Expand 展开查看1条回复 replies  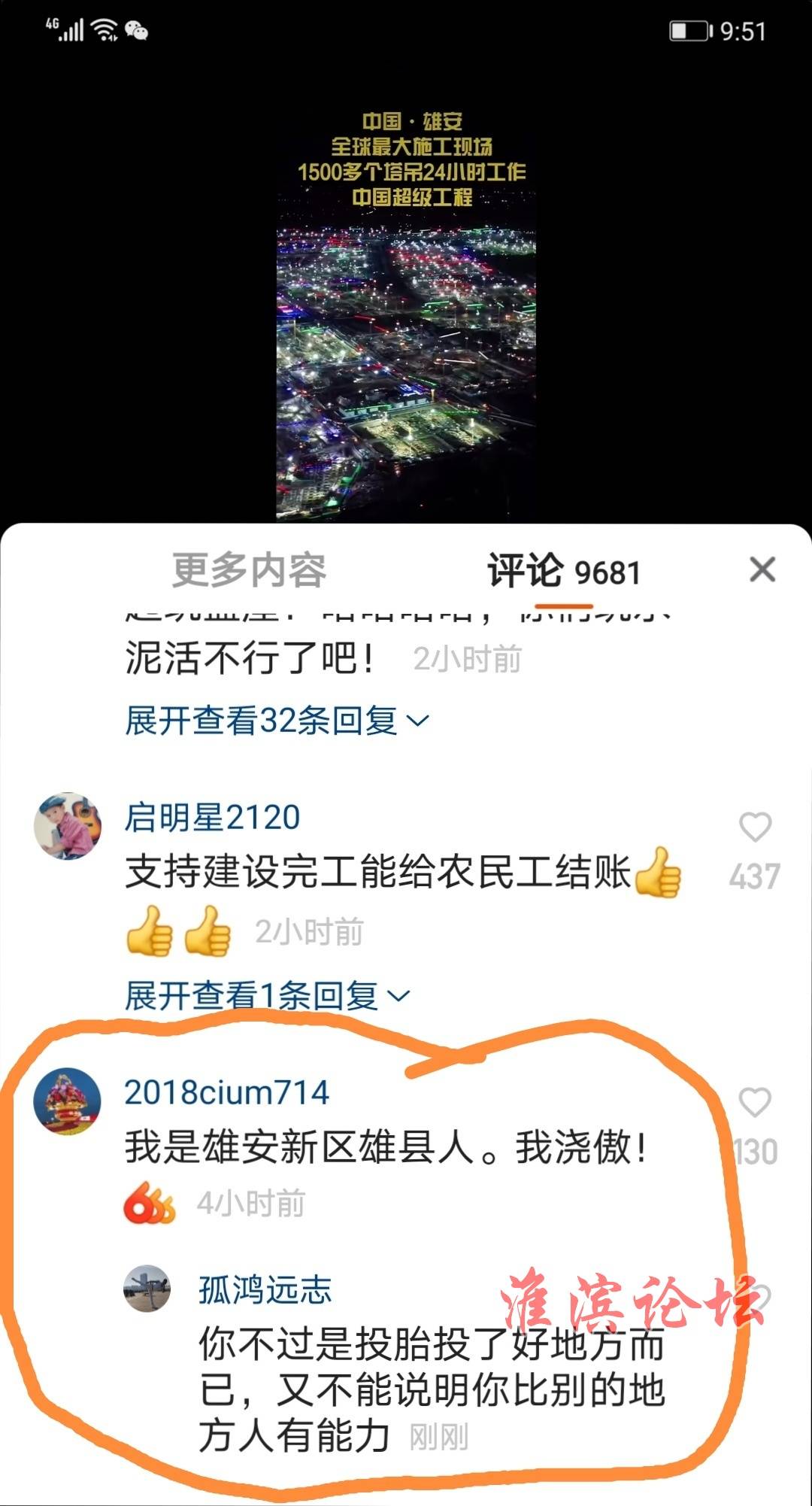(x=266, y=996)
